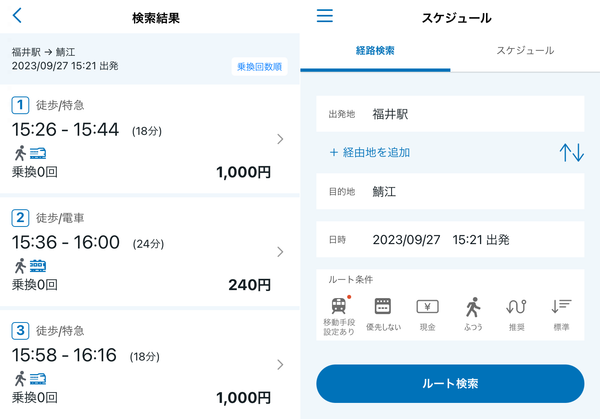
Task: Tap 経由地を追加 to add a waypoint
Action: click(x=370, y=152)
